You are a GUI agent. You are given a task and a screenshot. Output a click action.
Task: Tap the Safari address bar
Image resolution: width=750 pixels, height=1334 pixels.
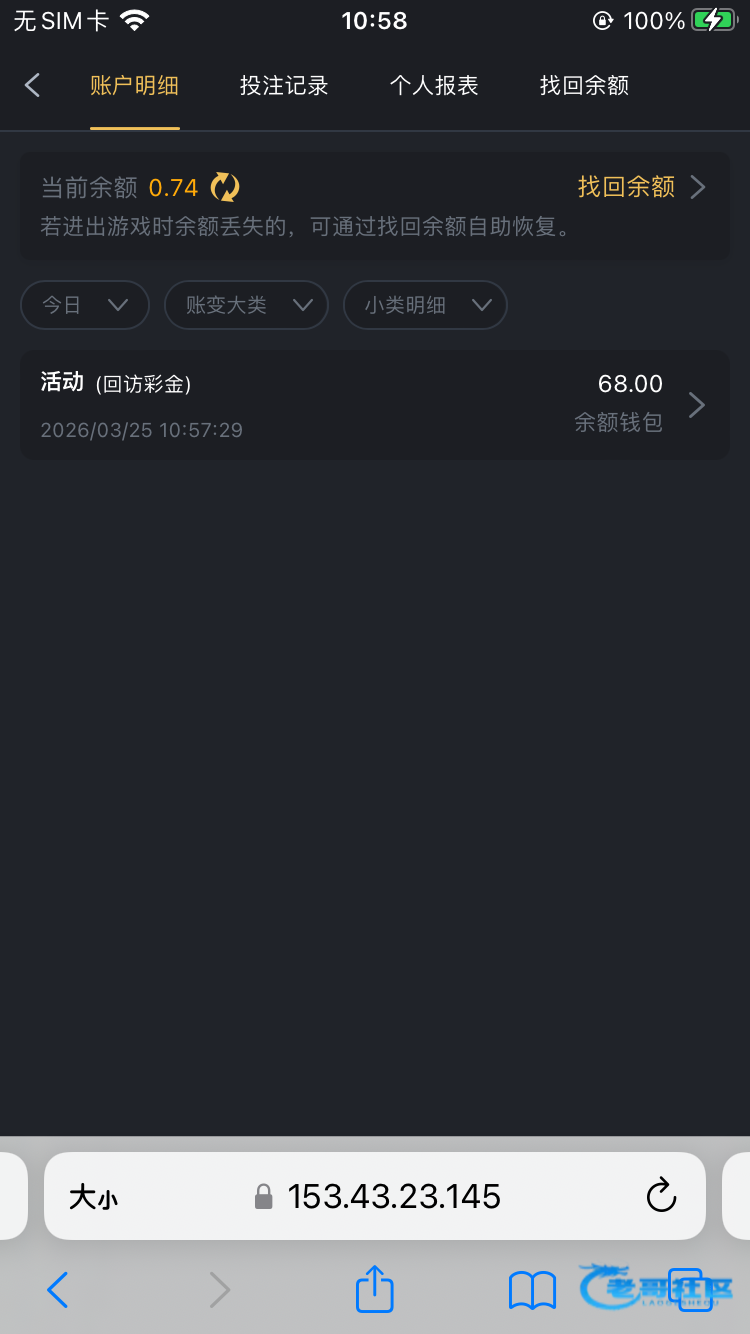394,1196
